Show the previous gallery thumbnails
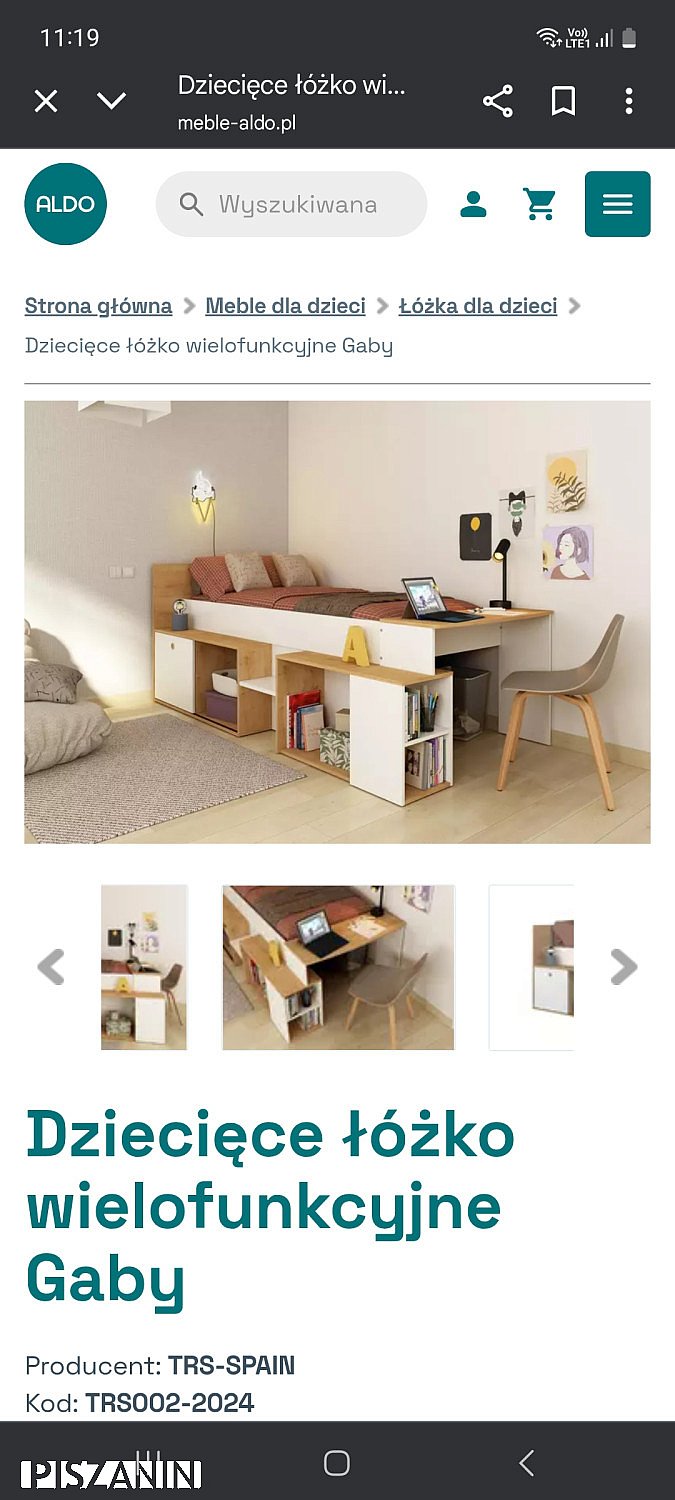The width and height of the screenshot is (675, 1500). click(50, 967)
